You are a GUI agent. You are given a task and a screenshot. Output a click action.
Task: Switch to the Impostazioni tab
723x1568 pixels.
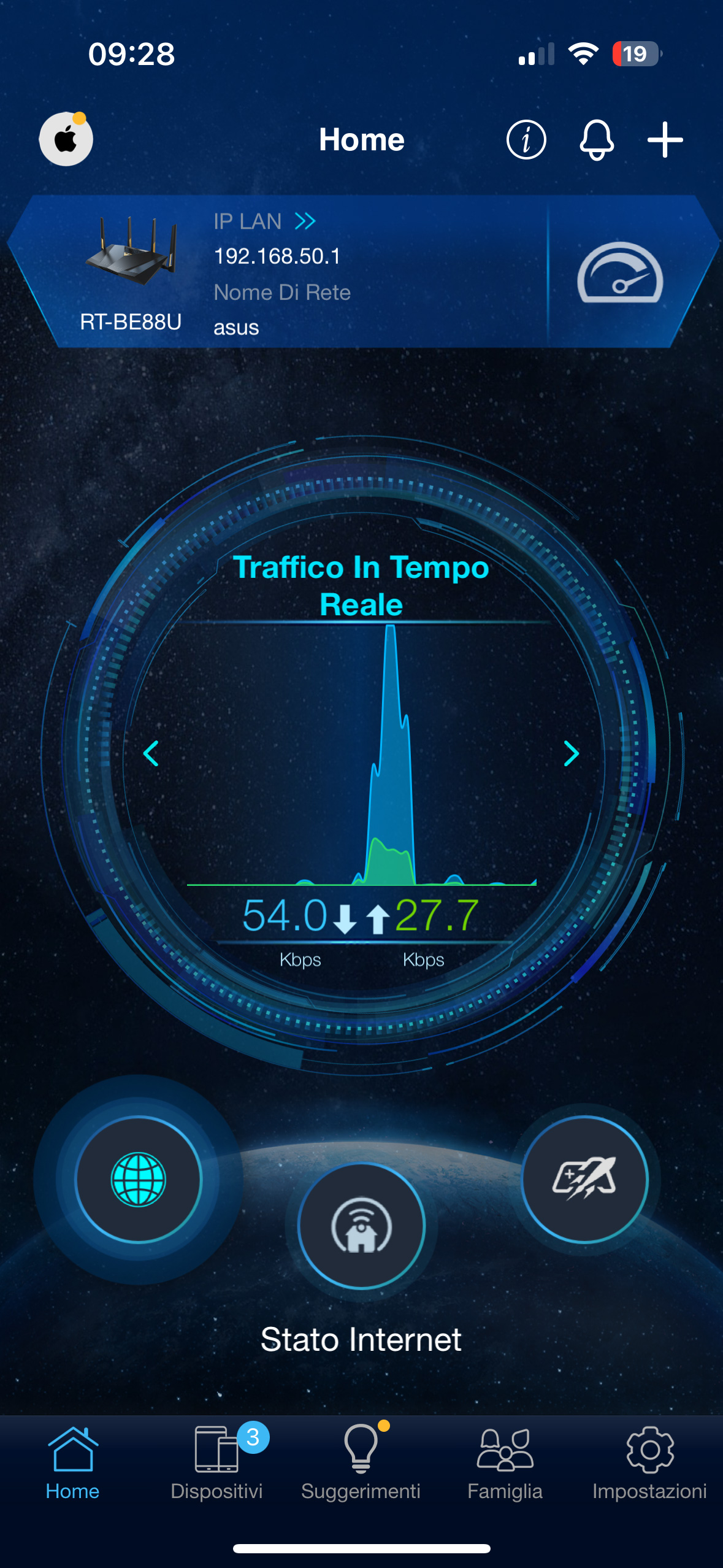649,1462
